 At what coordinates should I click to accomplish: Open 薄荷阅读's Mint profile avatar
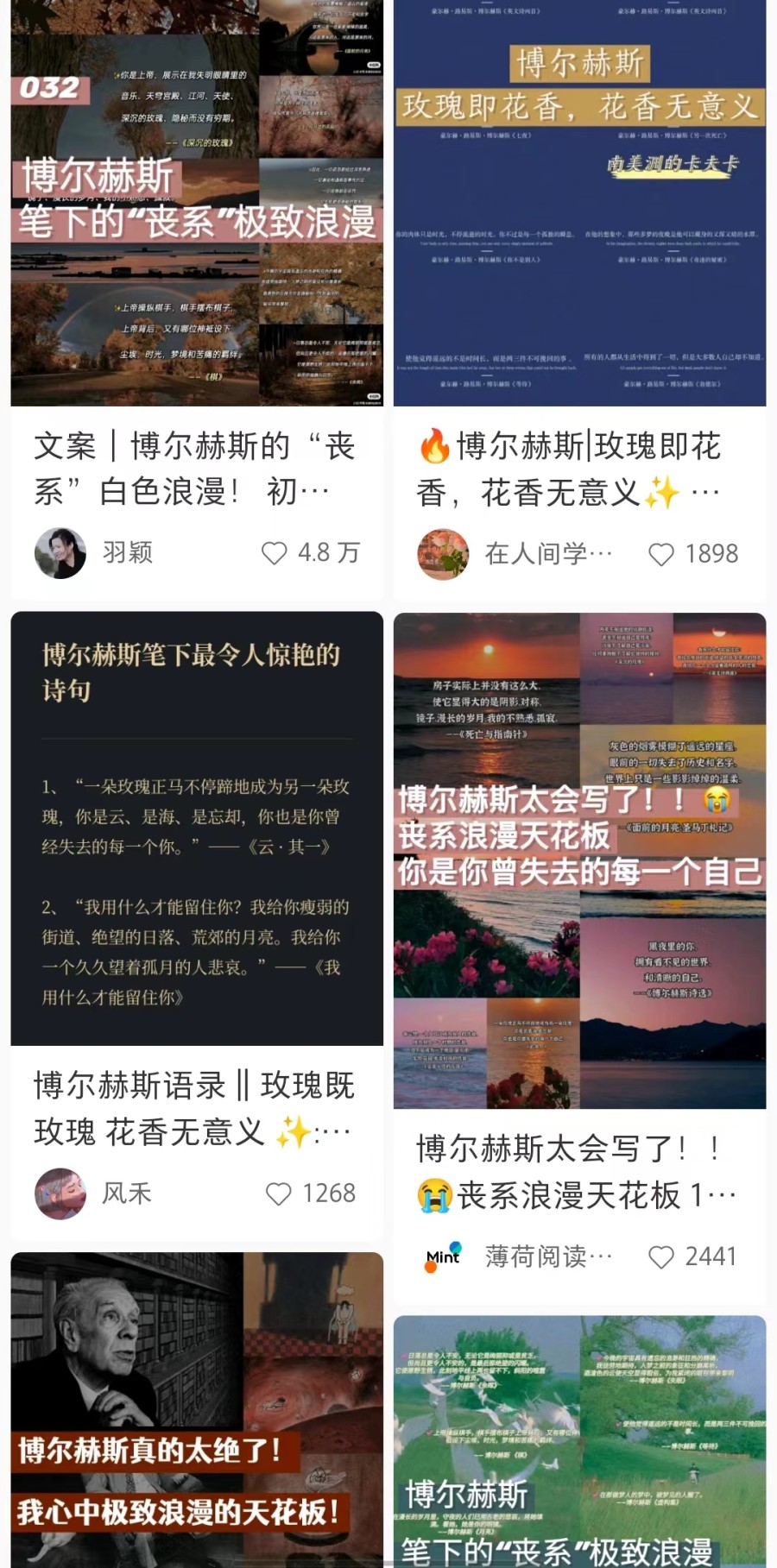tap(443, 1257)
